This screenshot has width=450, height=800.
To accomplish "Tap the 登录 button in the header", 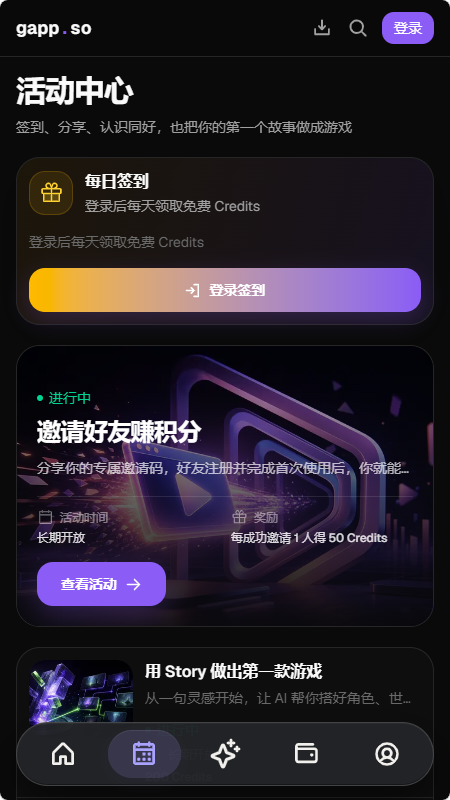I will point(408,28).
